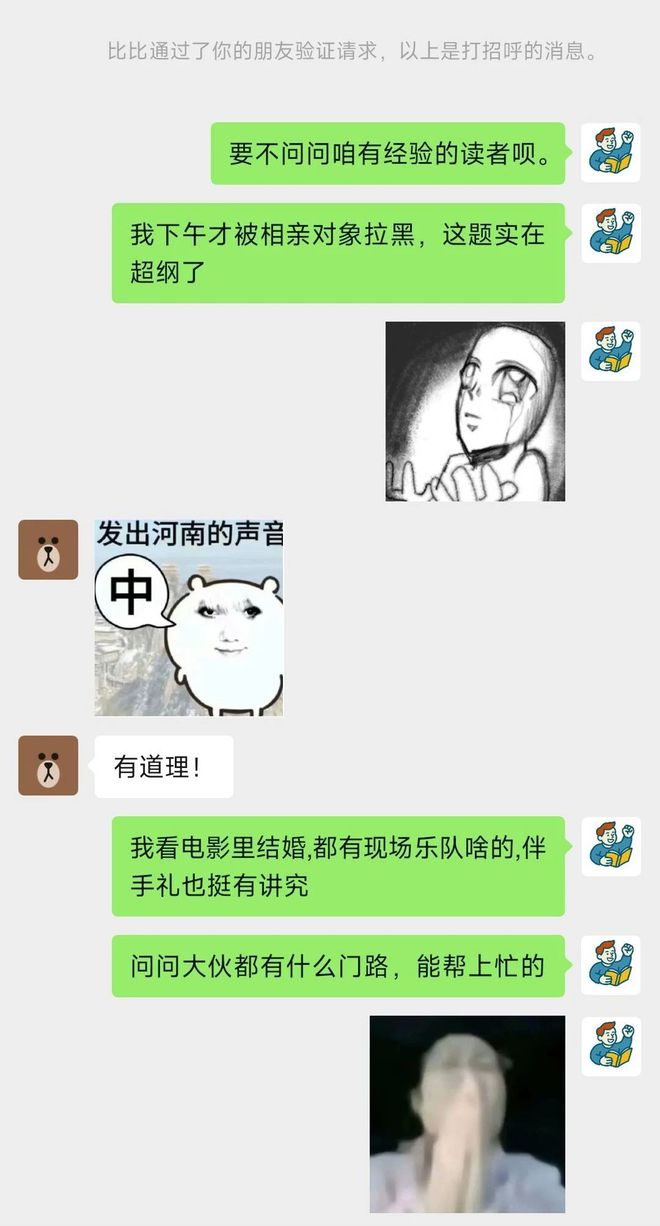Tap the avatar next to 问问大伙都有什么门路
Viewport: 660px width, 1226px height.
click(x=610, y=965)
